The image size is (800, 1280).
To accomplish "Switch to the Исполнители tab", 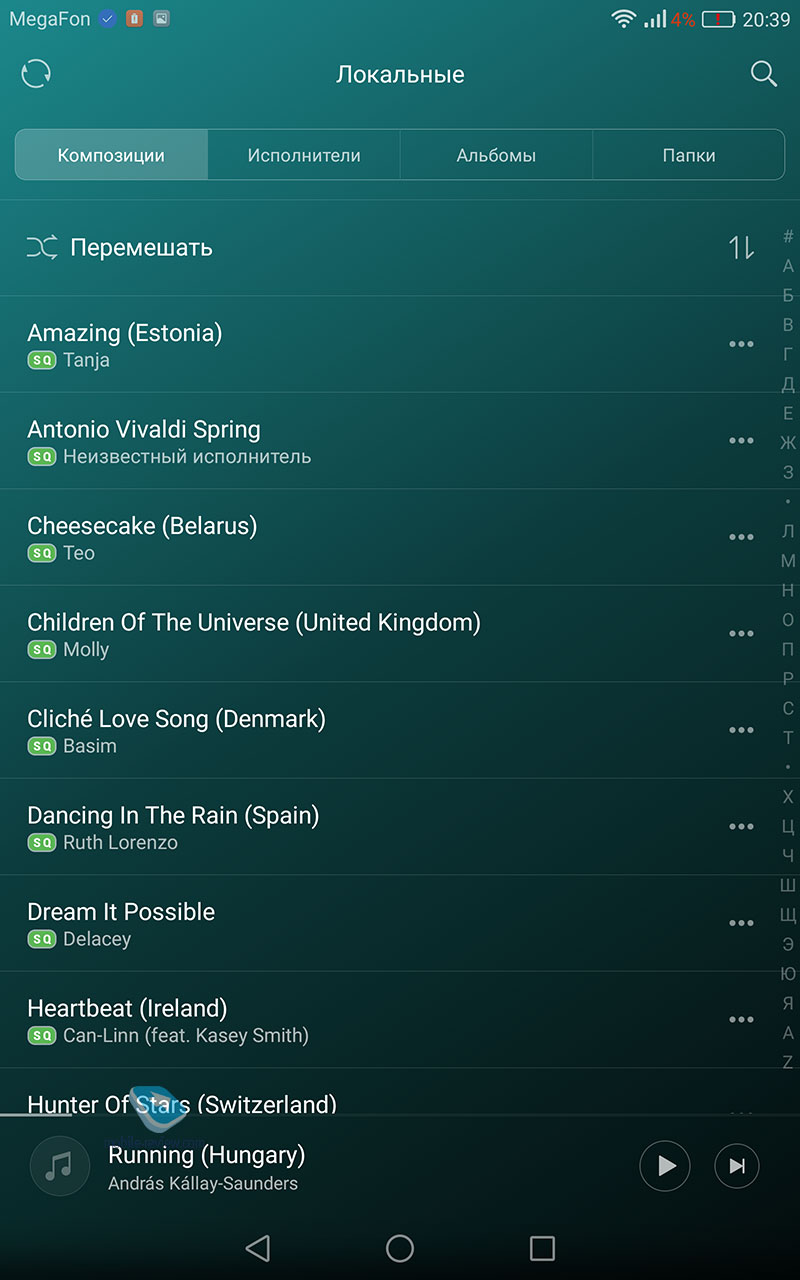I will pyautogui.click(x=304, y=155).
